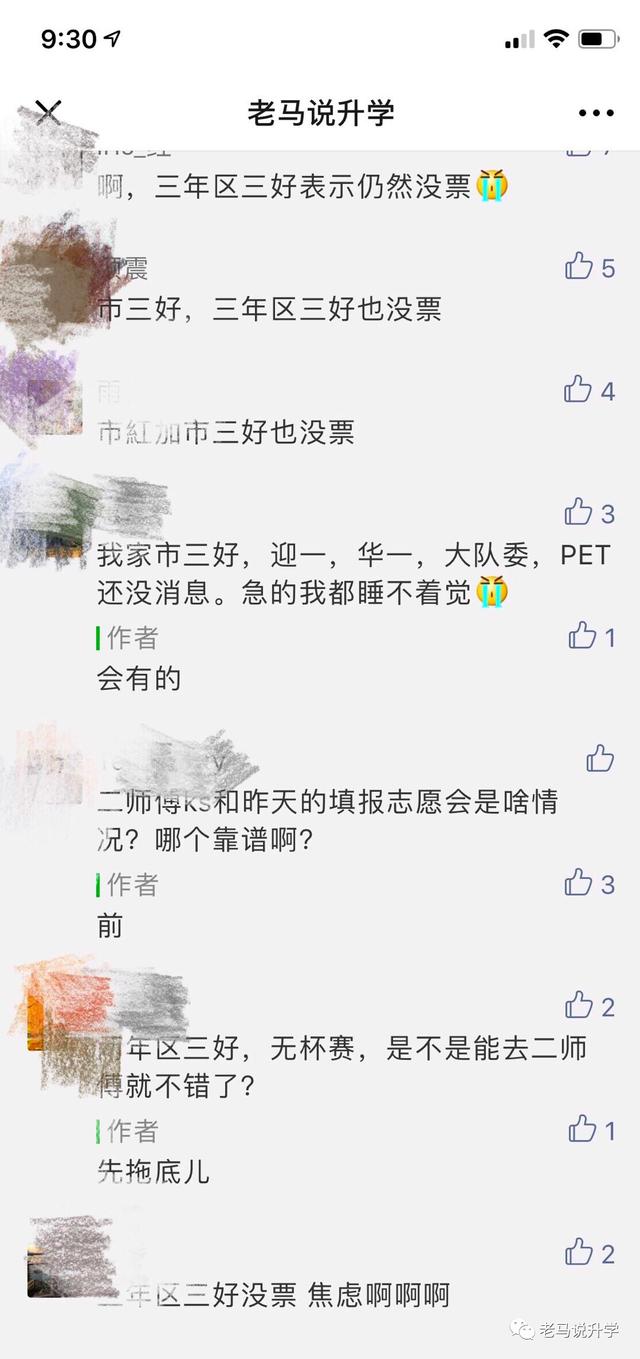Like the author's reply 会有的
Viewport: 640px width, 1359px height.
tap(582, 636)
